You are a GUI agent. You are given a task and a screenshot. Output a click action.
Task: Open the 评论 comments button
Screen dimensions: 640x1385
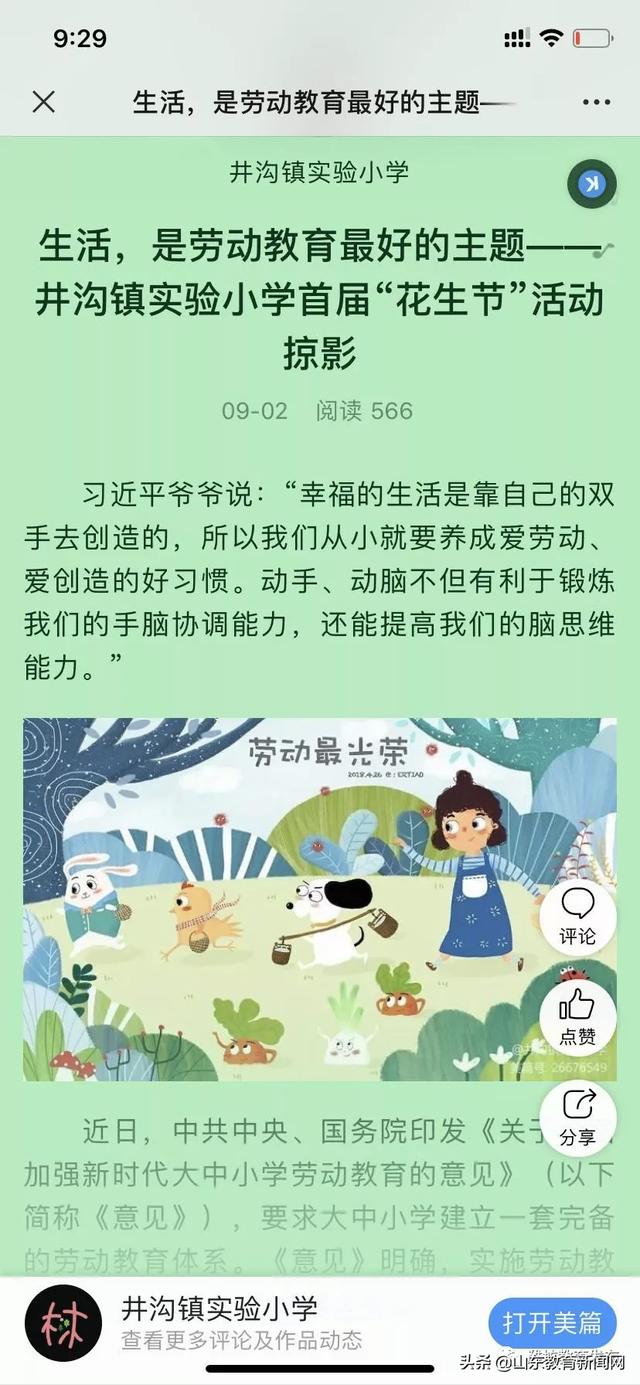tap(577, 916)
